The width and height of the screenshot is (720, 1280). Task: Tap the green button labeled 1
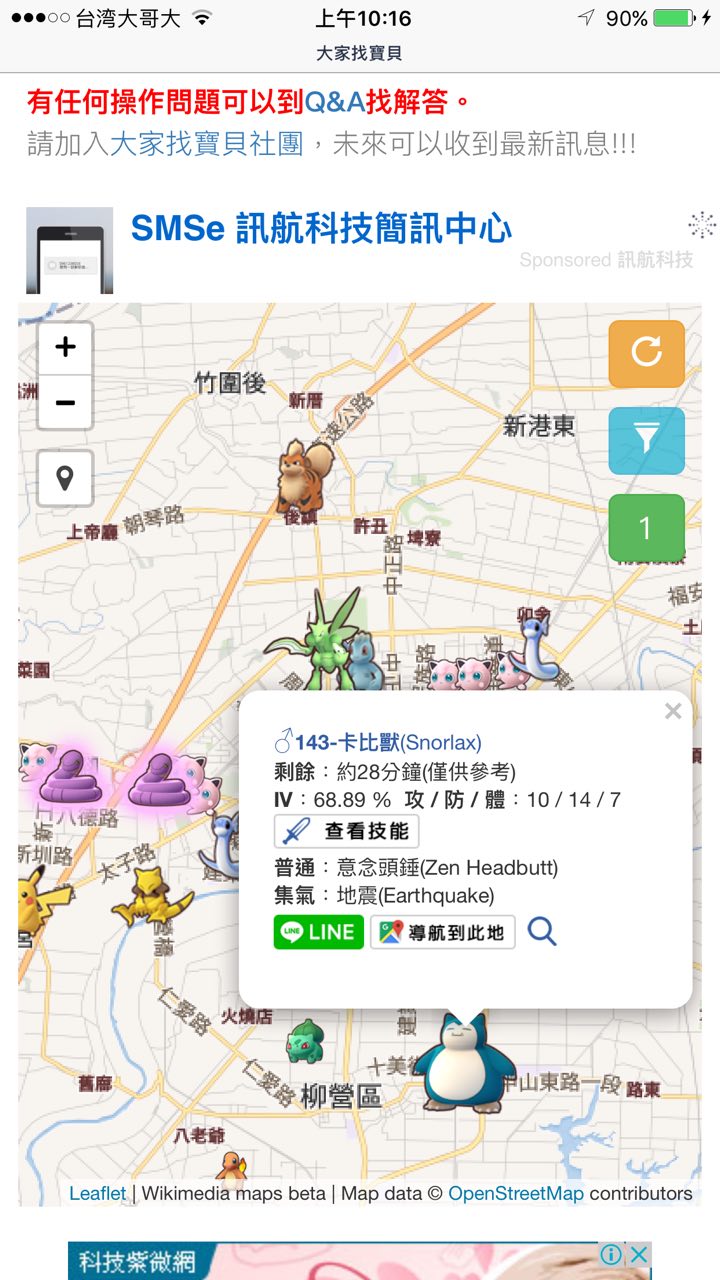click(646, 528)
